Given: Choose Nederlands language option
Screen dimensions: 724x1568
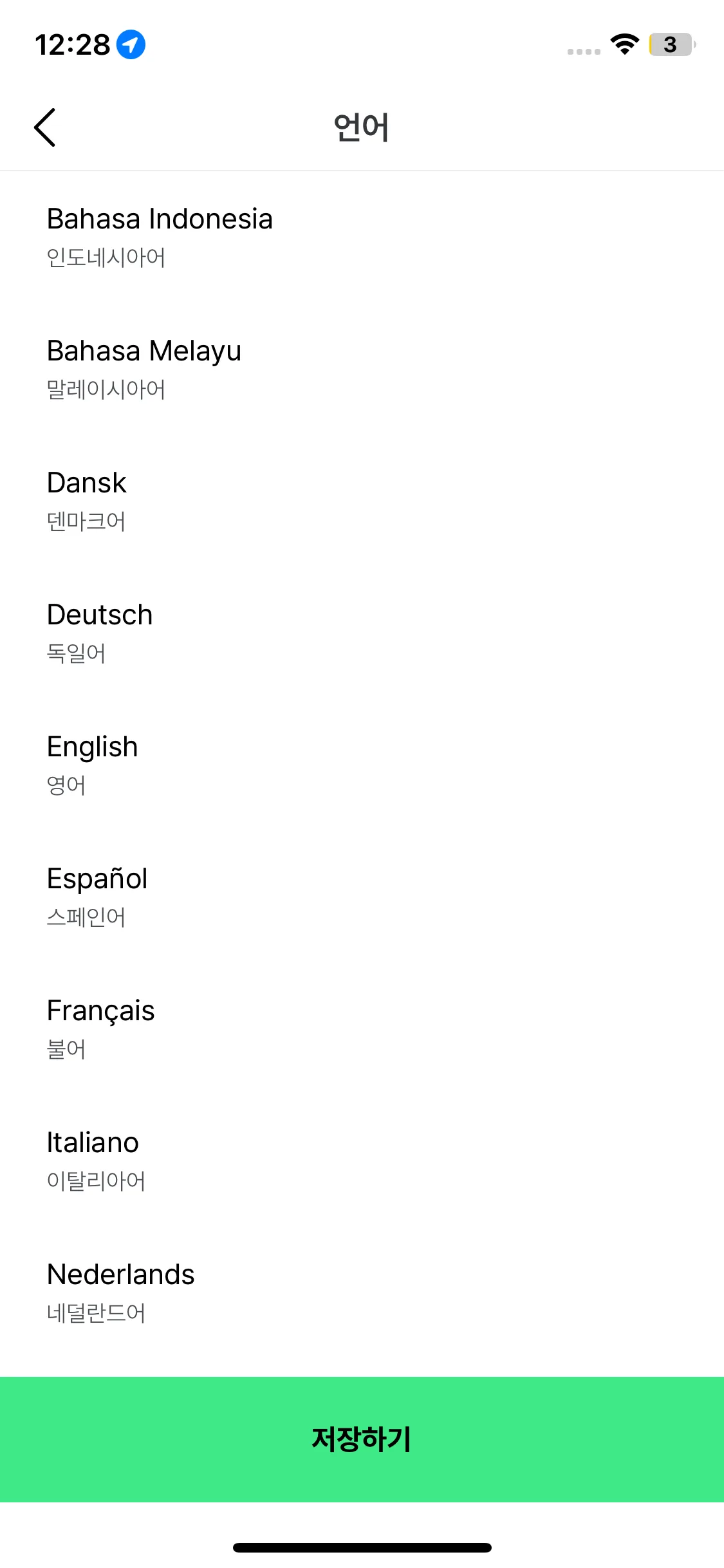Looking at the screenshot, I should [x=121, y=1291].
